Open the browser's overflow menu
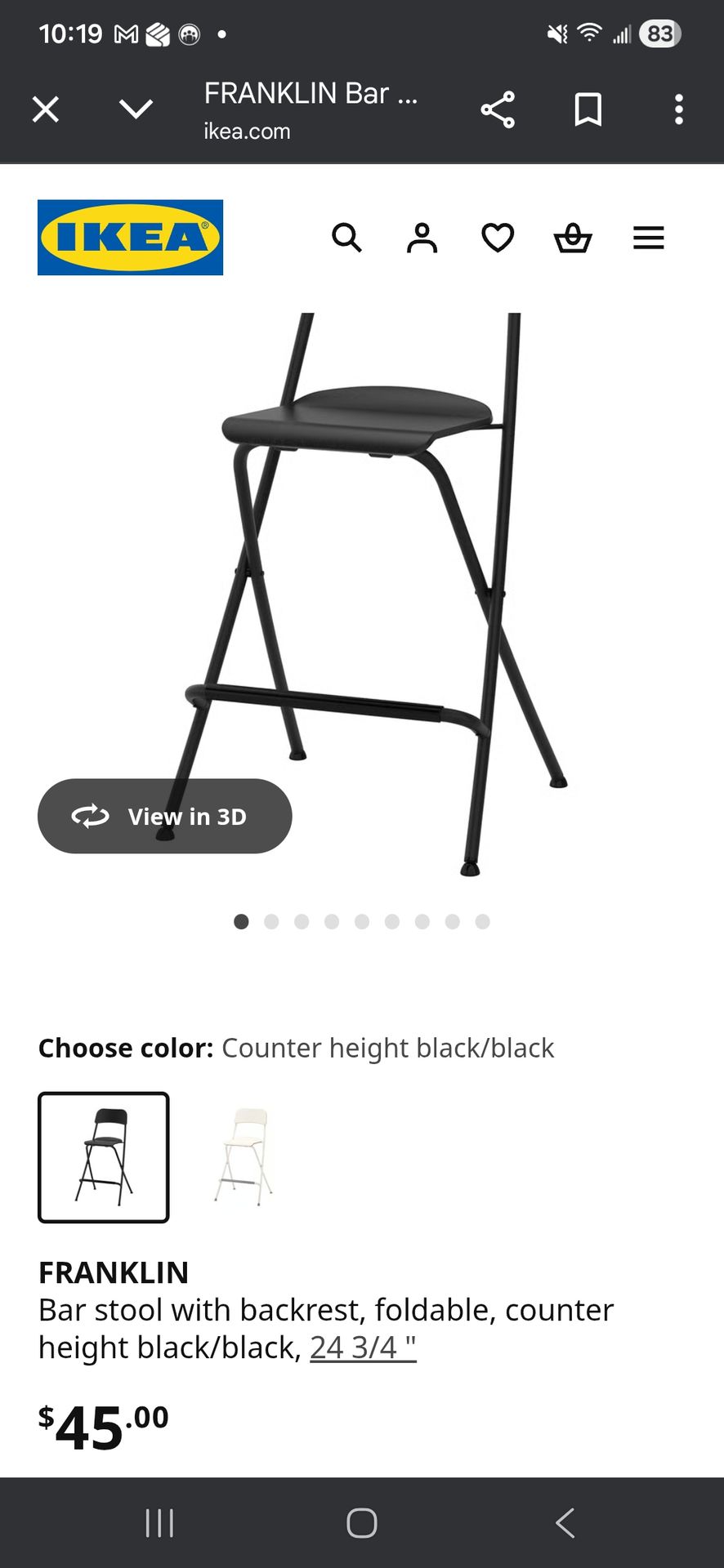Viewport: 724px width, 1568px height. pos(678,109)
